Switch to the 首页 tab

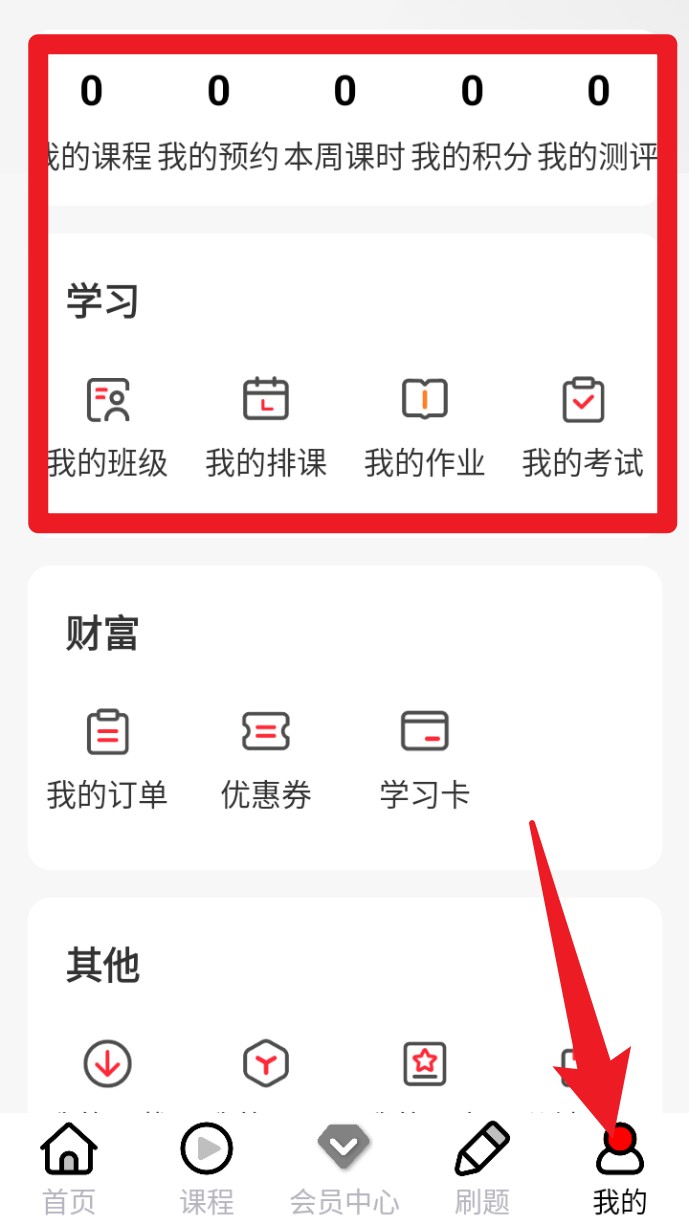(69, 1167)
